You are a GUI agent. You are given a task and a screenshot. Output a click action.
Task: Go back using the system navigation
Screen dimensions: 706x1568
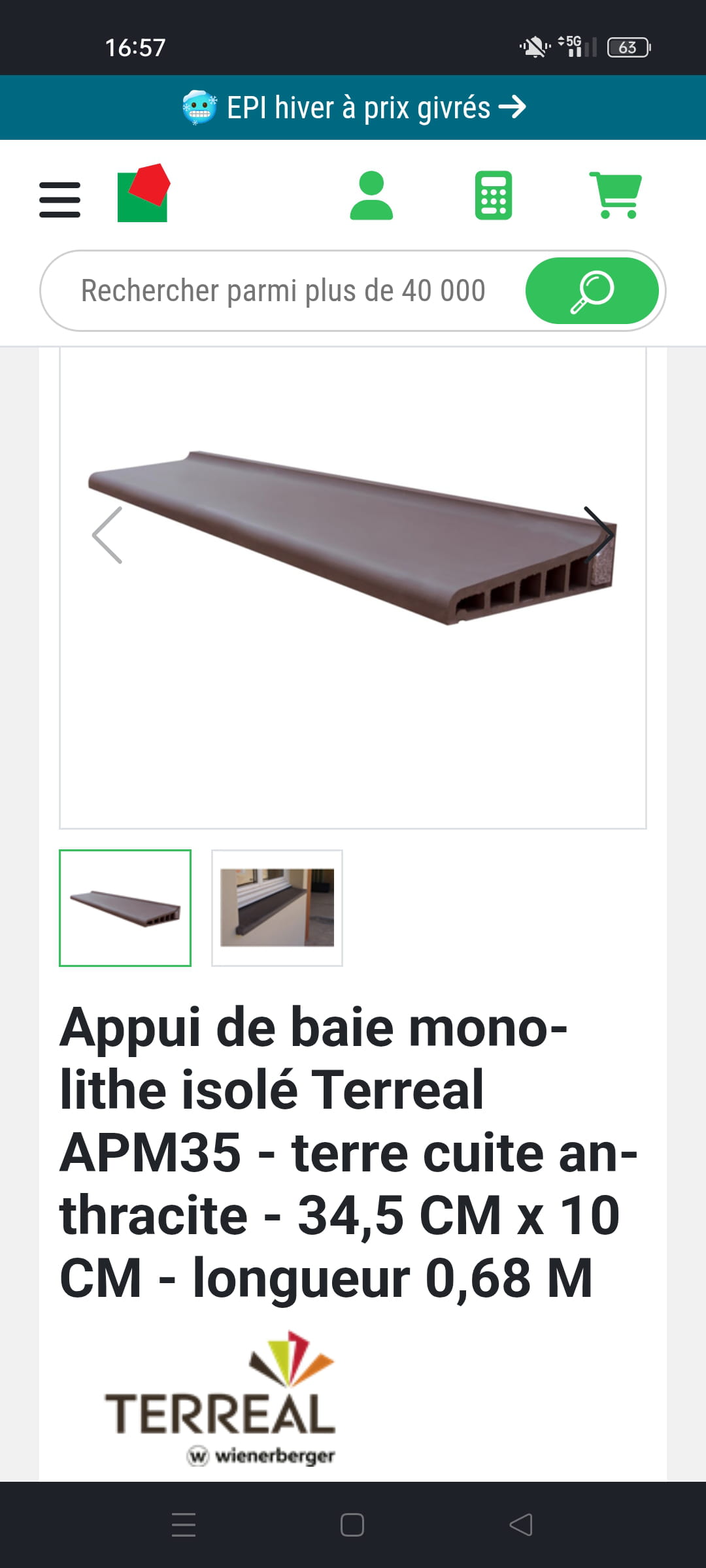pyautogui.click(x=521, y=1525)
